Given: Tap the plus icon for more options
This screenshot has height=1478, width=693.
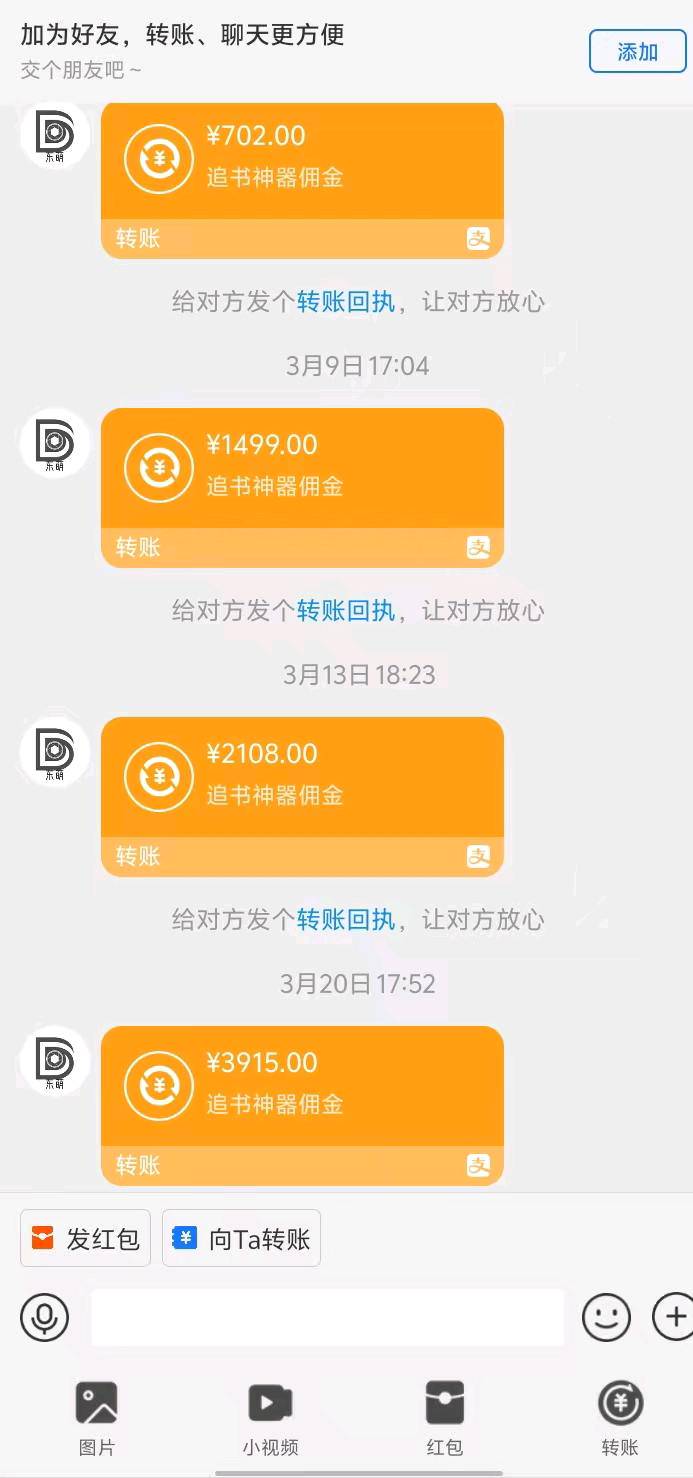Looking at the screenshot, I should pos(673,1316).
